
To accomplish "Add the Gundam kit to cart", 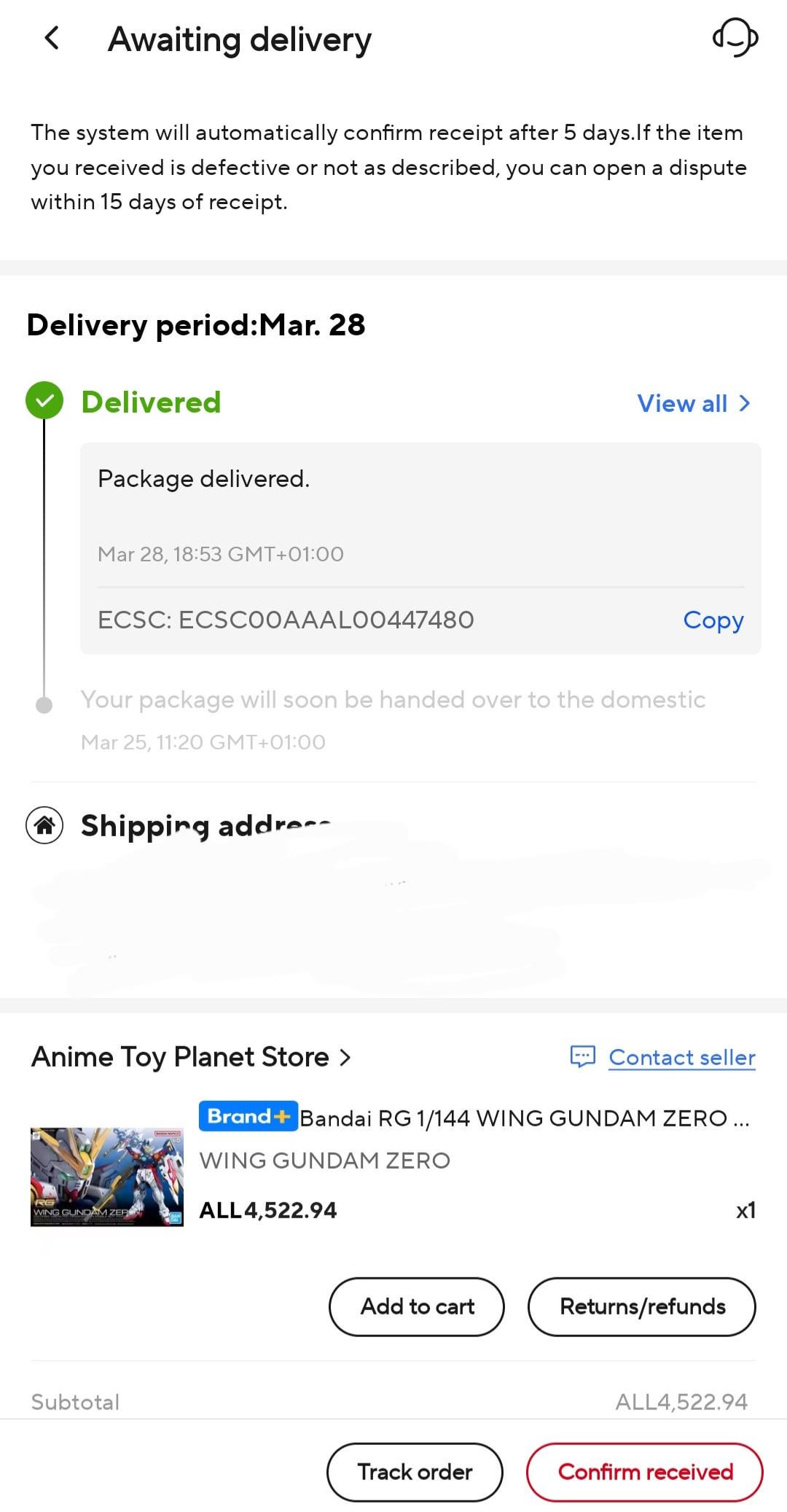I will (417, 1306).
